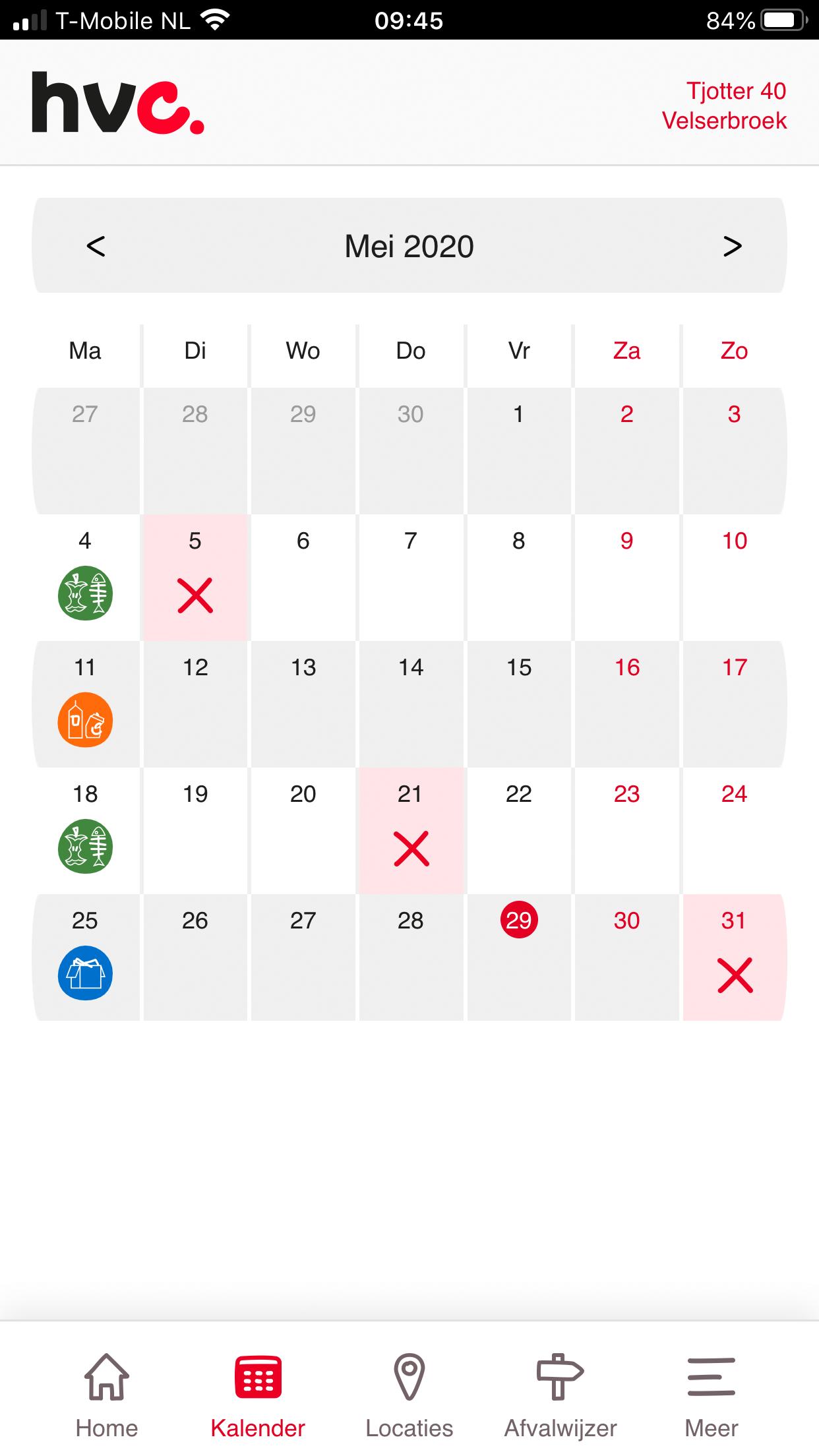This screenshot has width=819, height=1456.
Task: Select today's highlighted date 29
Action: pyautogui.click(x=520, y=921)
